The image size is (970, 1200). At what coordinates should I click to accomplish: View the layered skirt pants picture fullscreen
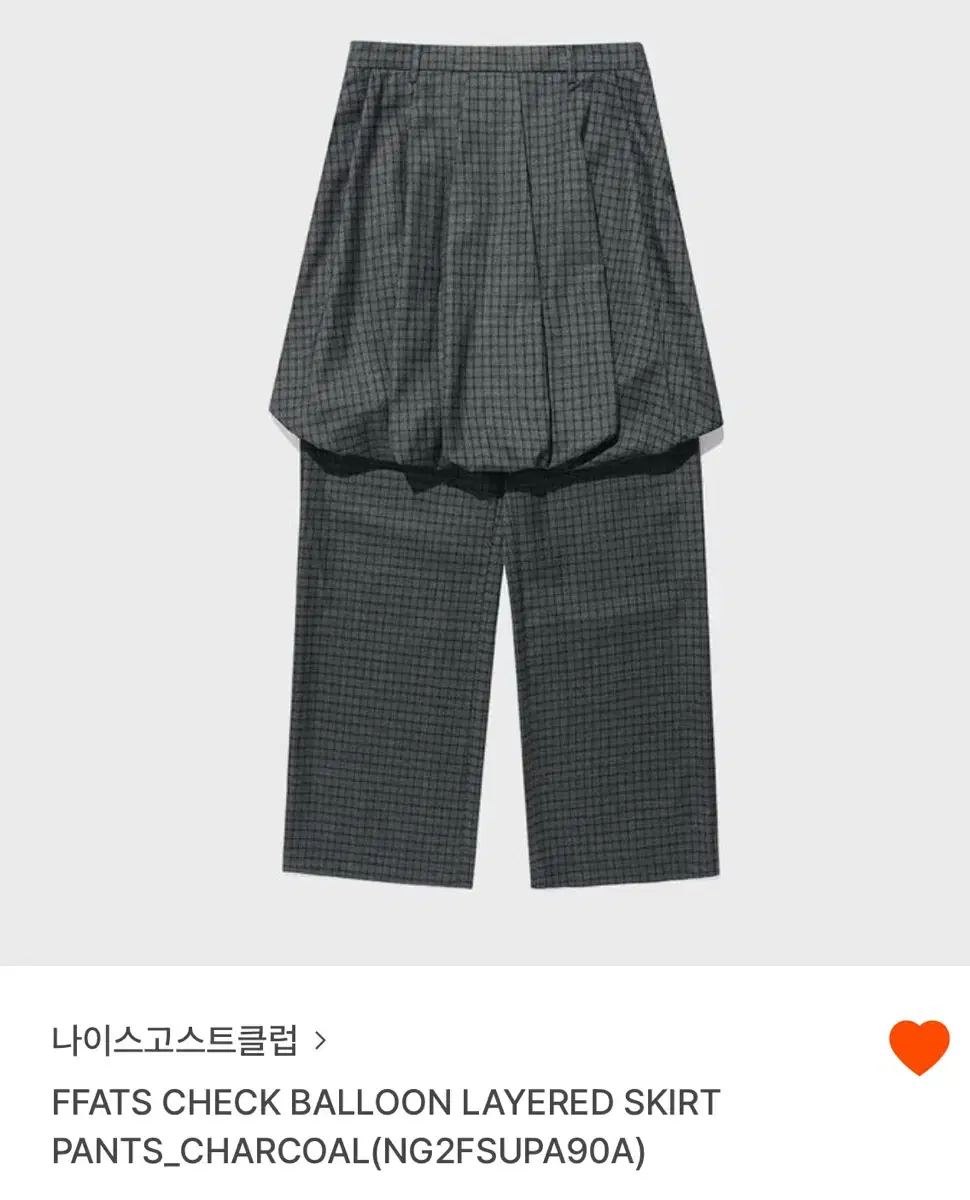click(x=485, y=480)
